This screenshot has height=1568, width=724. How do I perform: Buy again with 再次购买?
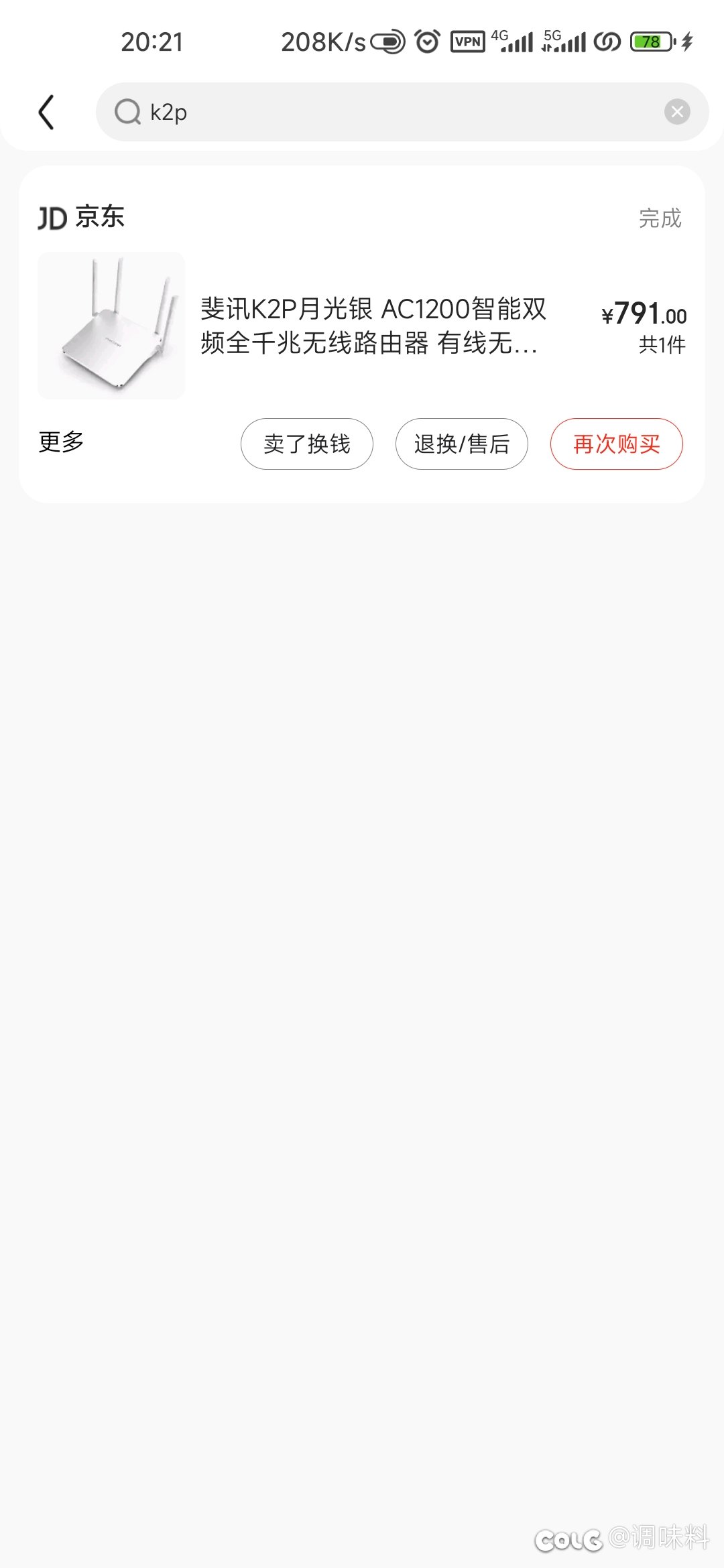[616, 444]
